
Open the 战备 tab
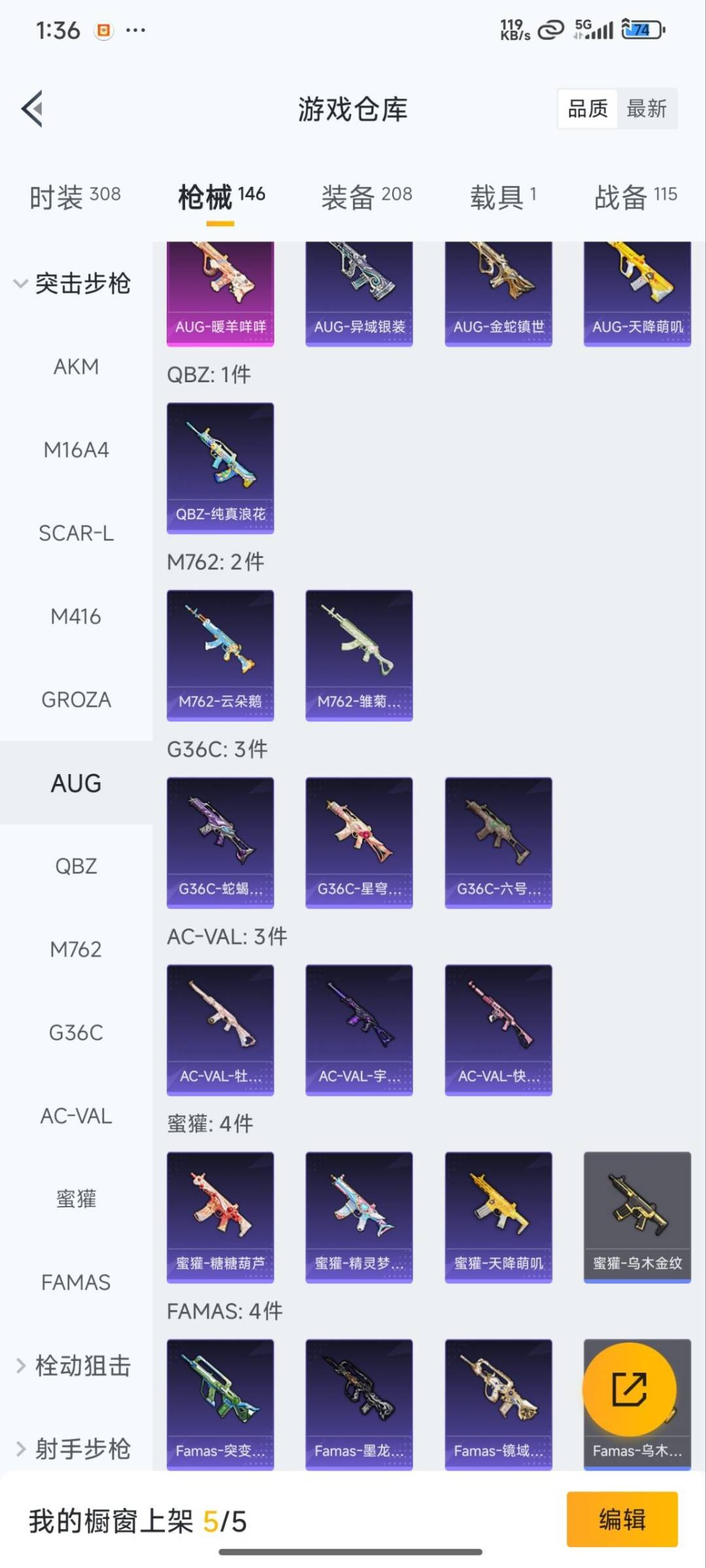coord(635,196)
